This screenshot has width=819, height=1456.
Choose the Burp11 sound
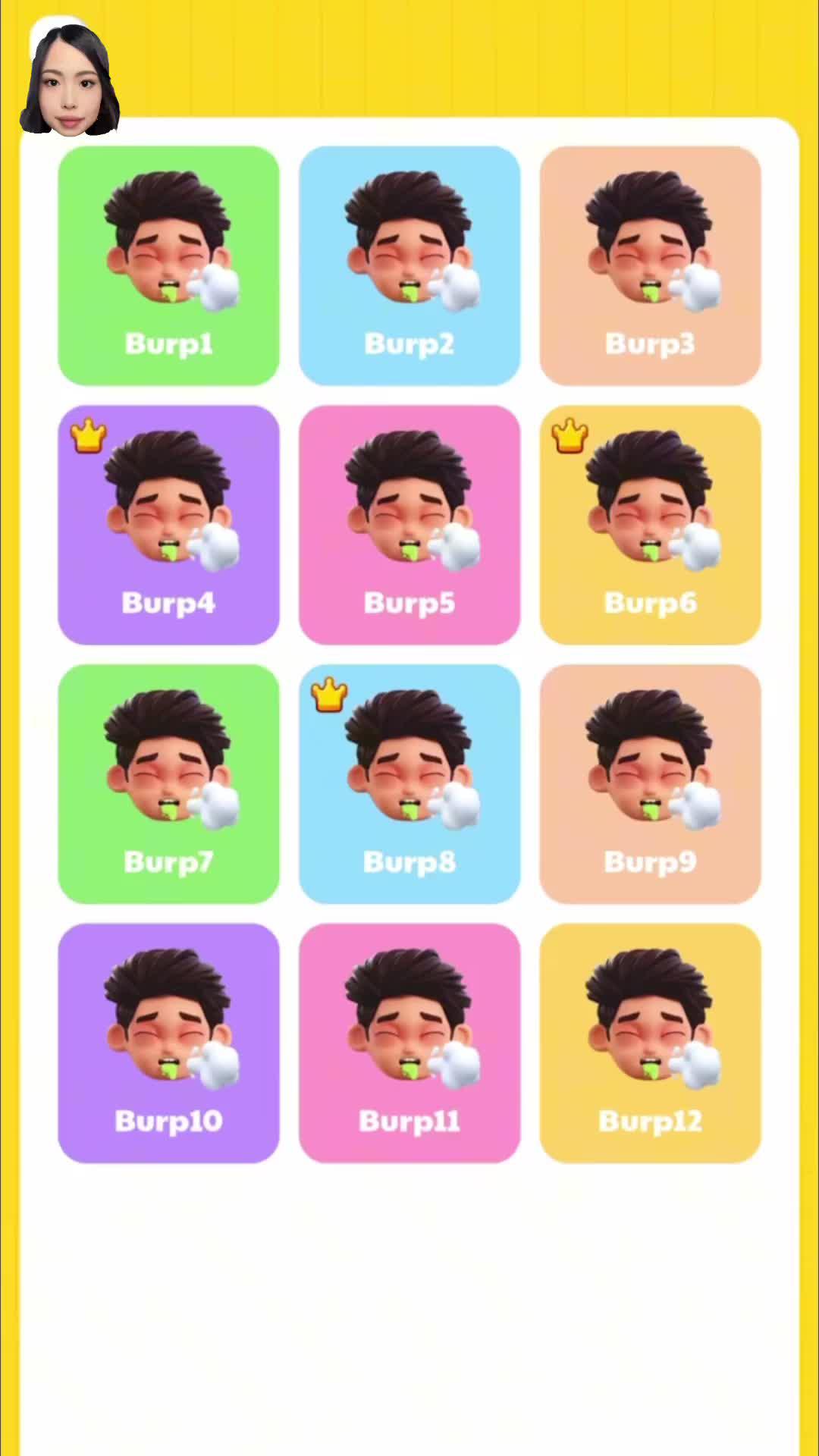coord(409,1043)
